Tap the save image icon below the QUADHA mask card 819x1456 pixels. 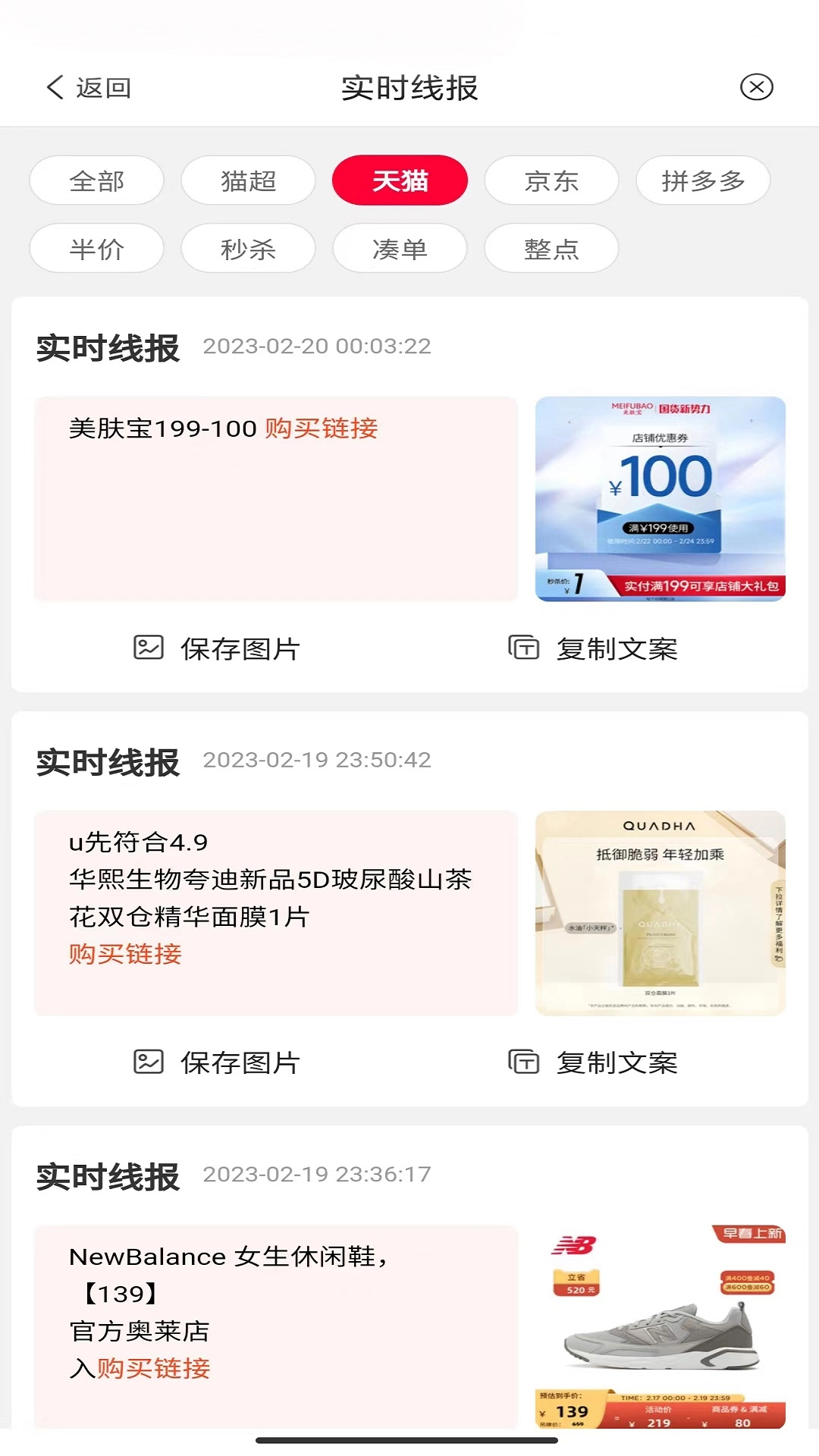(149, 1062)
